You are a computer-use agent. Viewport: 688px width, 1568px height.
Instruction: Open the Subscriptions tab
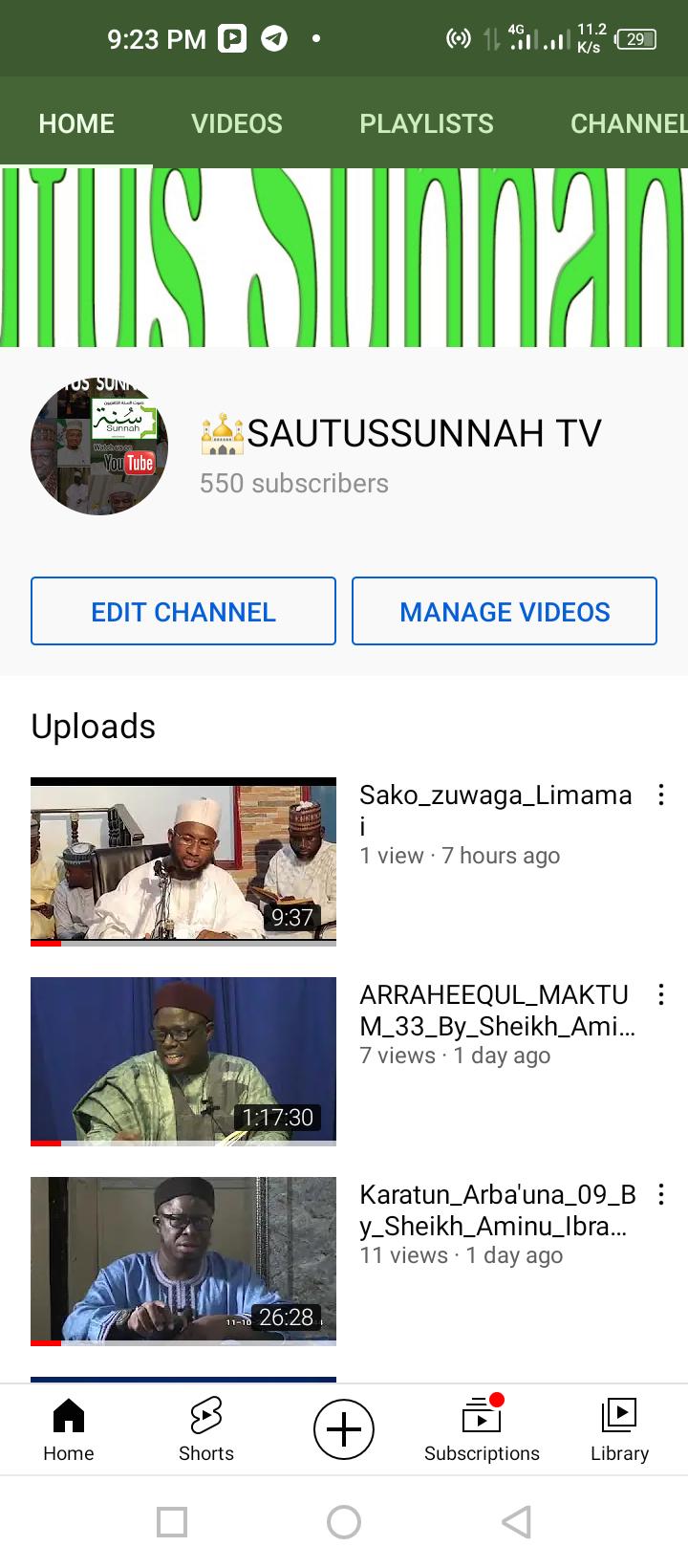(482, 1429)
